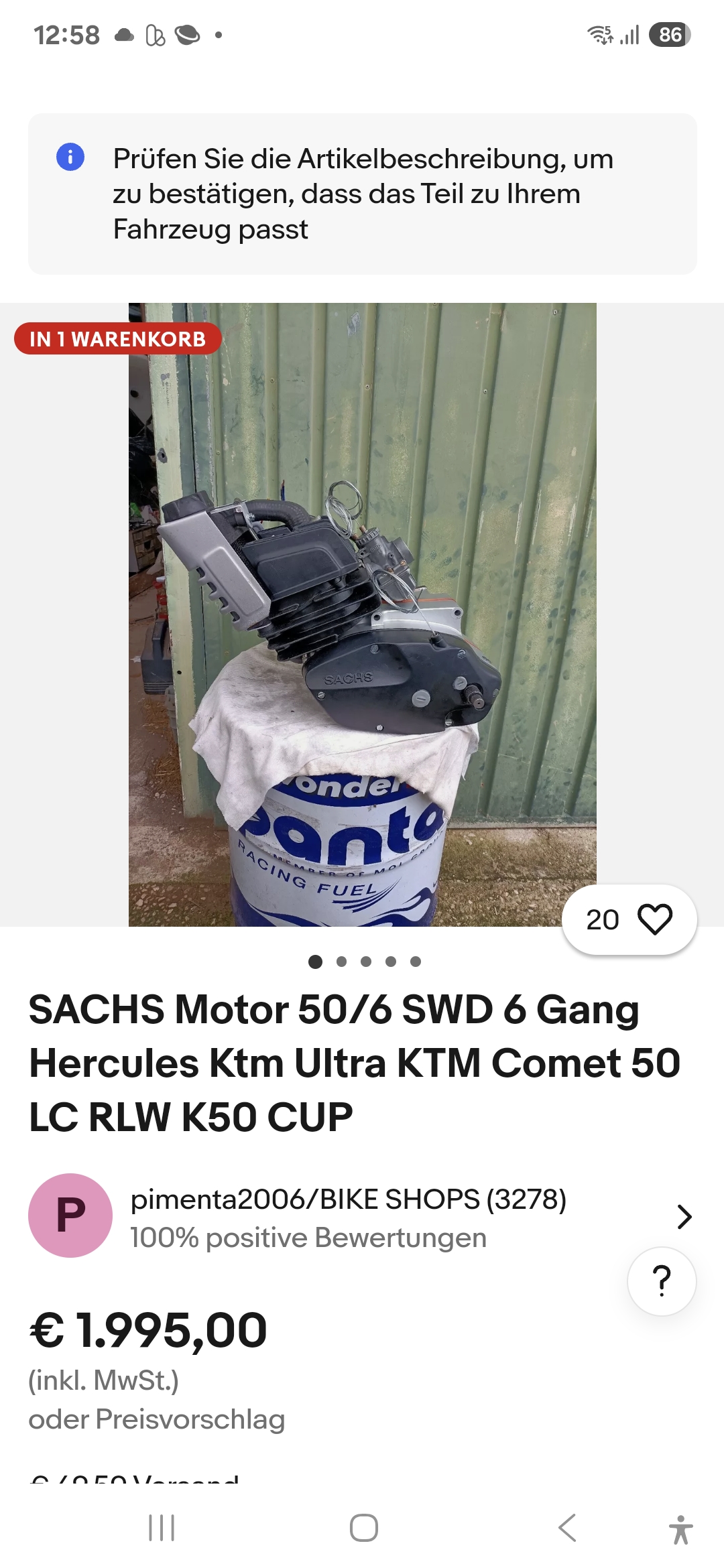Open the question mark help button
The height and width of the screenshot is (1568, 724).
pos(662,1281)
